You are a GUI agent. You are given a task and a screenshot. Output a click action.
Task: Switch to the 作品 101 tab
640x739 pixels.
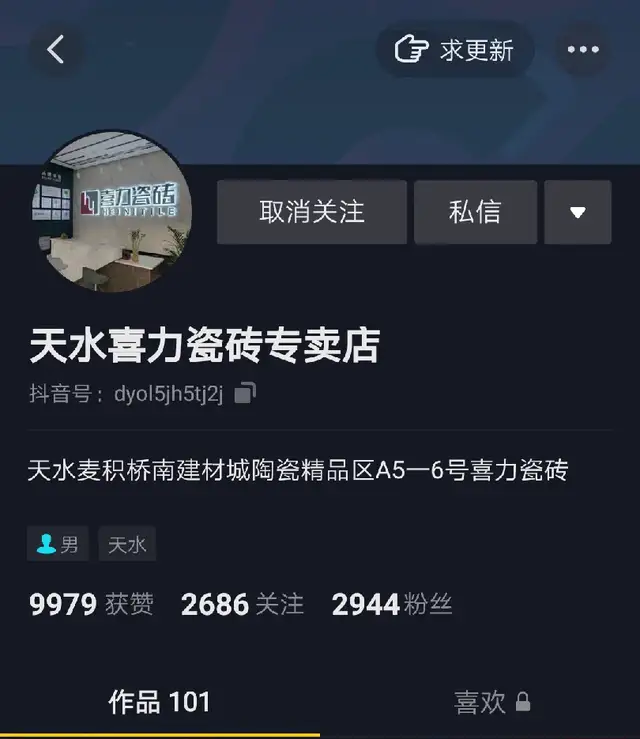pos(159,702)
